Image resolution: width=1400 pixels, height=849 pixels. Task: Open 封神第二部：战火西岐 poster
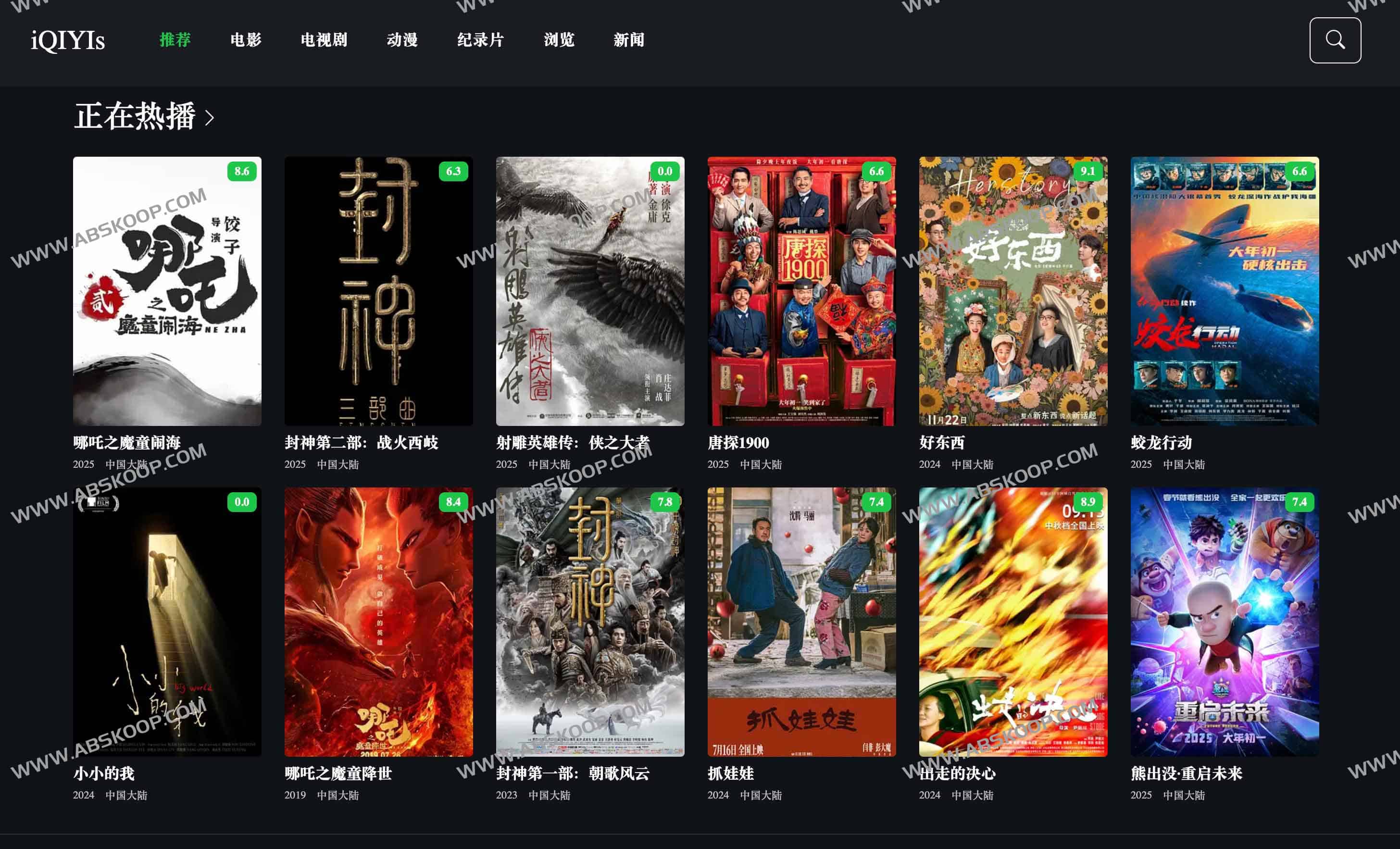pyautogui.click(x=378, y=291)
